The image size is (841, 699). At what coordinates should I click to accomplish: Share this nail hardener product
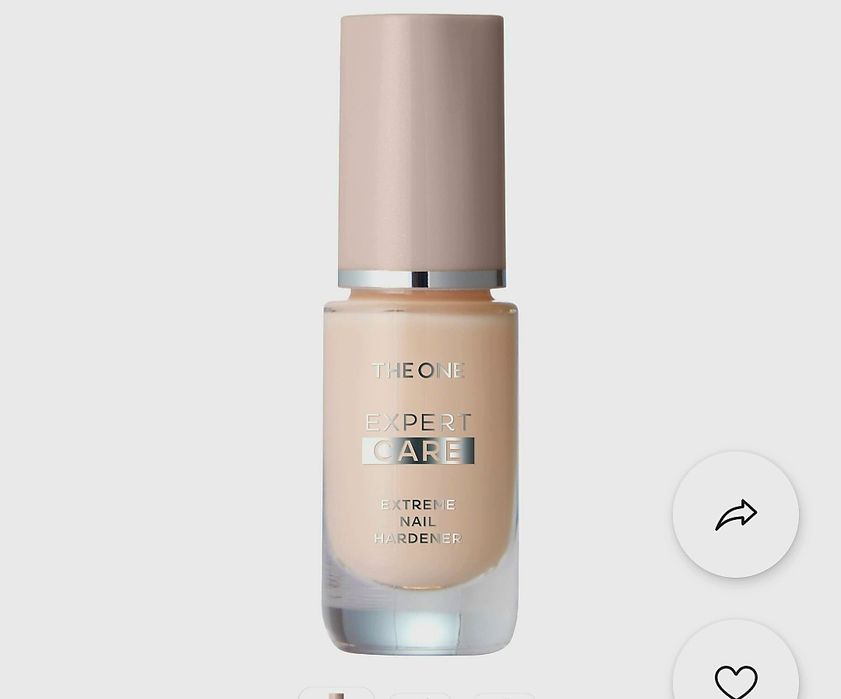coord(735,514)
